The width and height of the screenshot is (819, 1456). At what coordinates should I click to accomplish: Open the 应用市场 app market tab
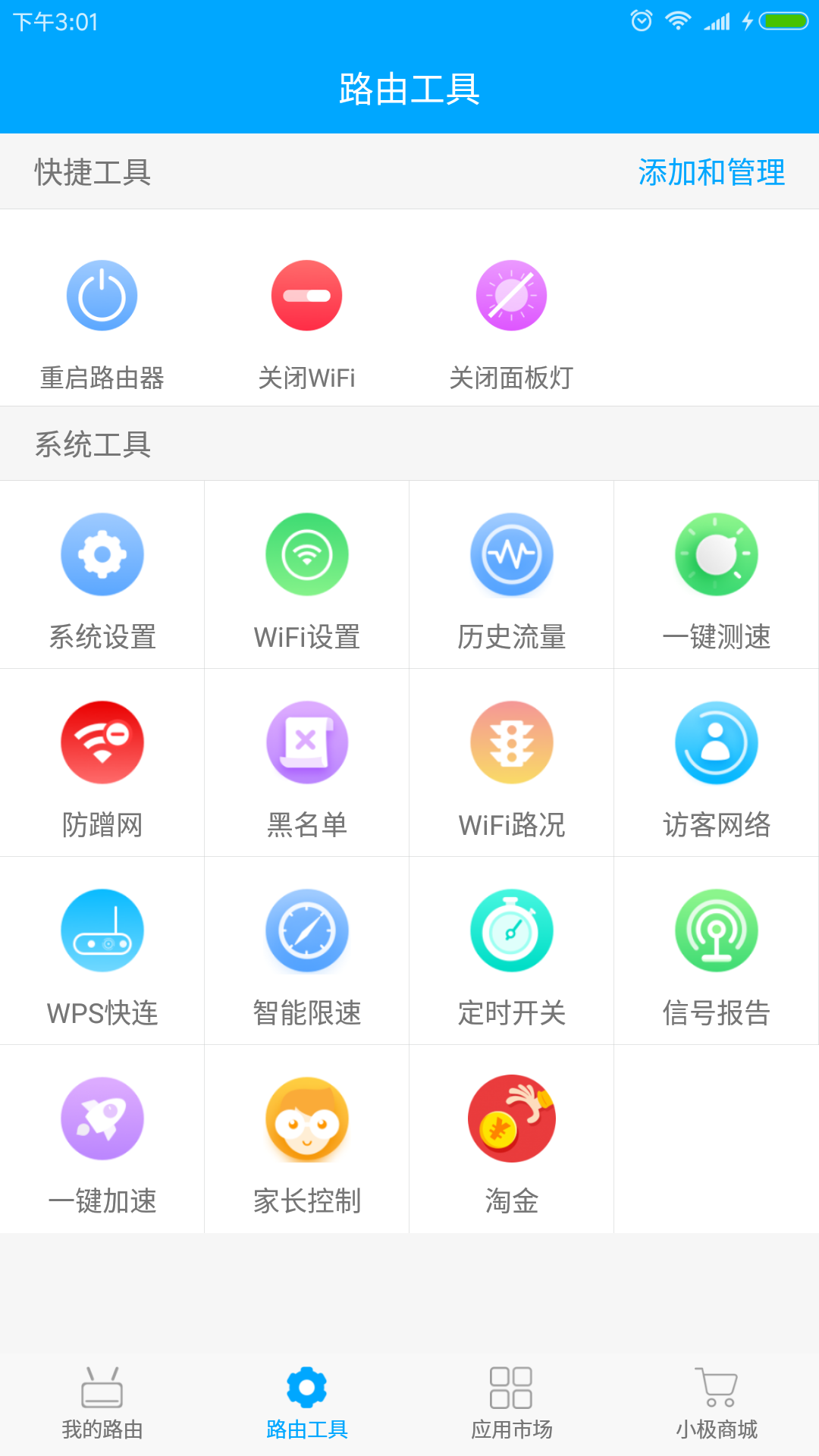[x=511, y=1407]
